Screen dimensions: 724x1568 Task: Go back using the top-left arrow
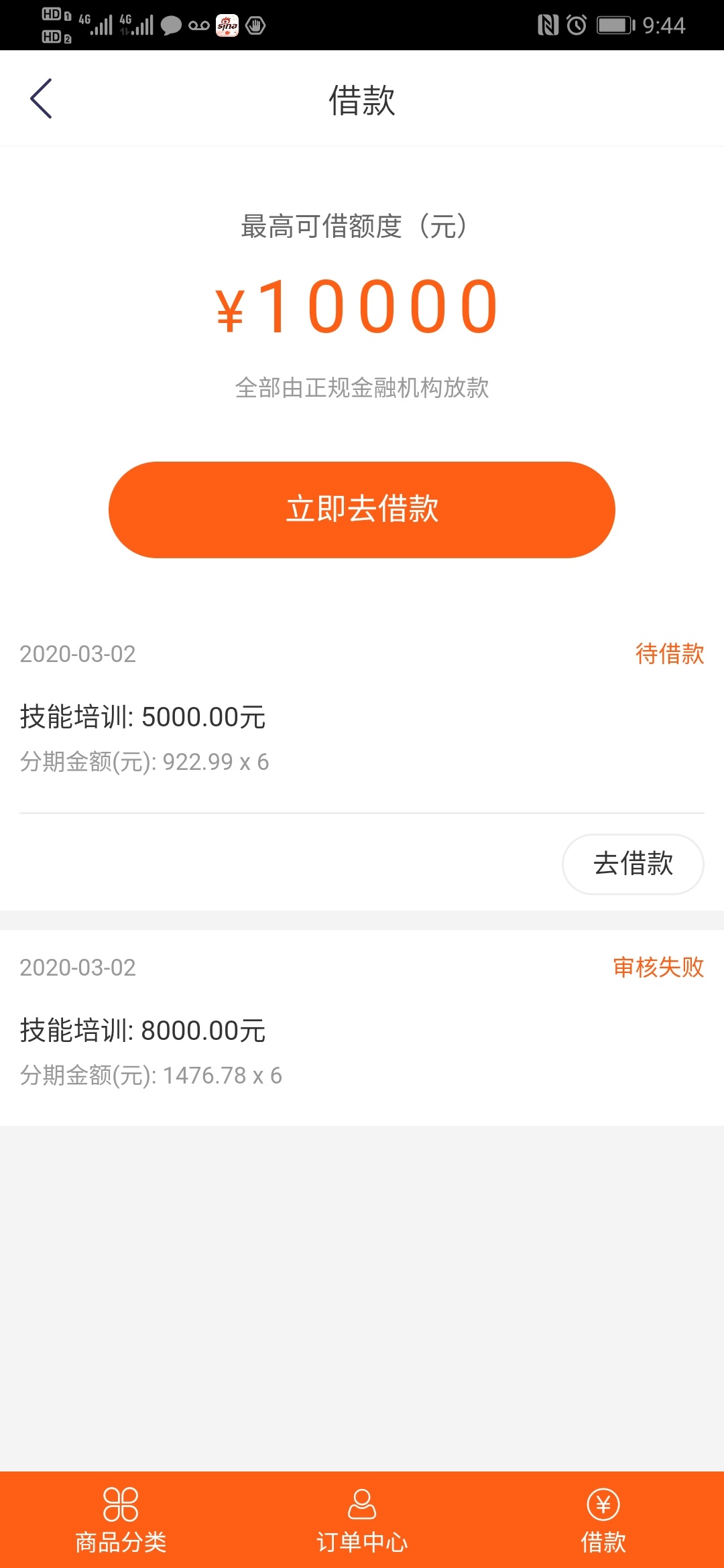[x=41, y=99]
